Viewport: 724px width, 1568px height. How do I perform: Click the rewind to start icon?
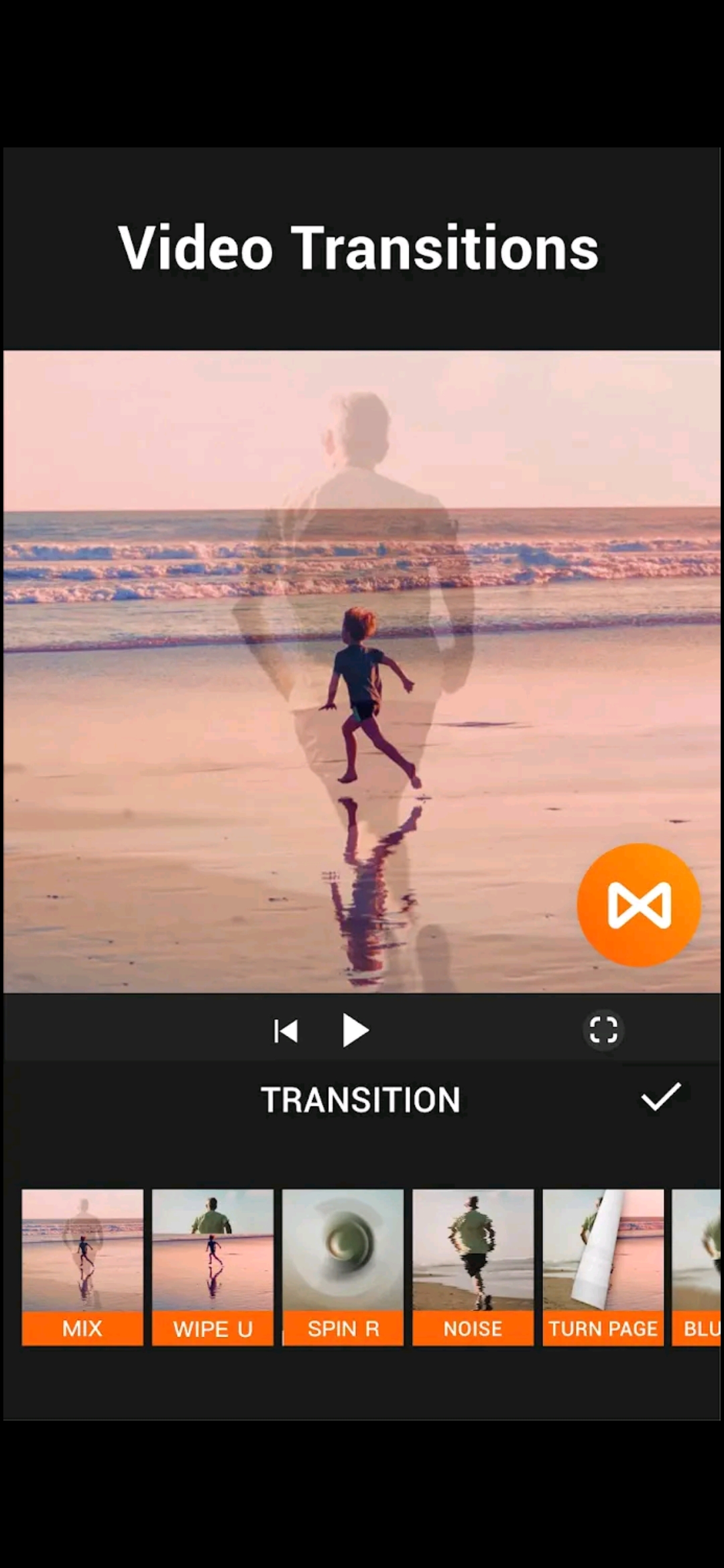[287, 1032]
